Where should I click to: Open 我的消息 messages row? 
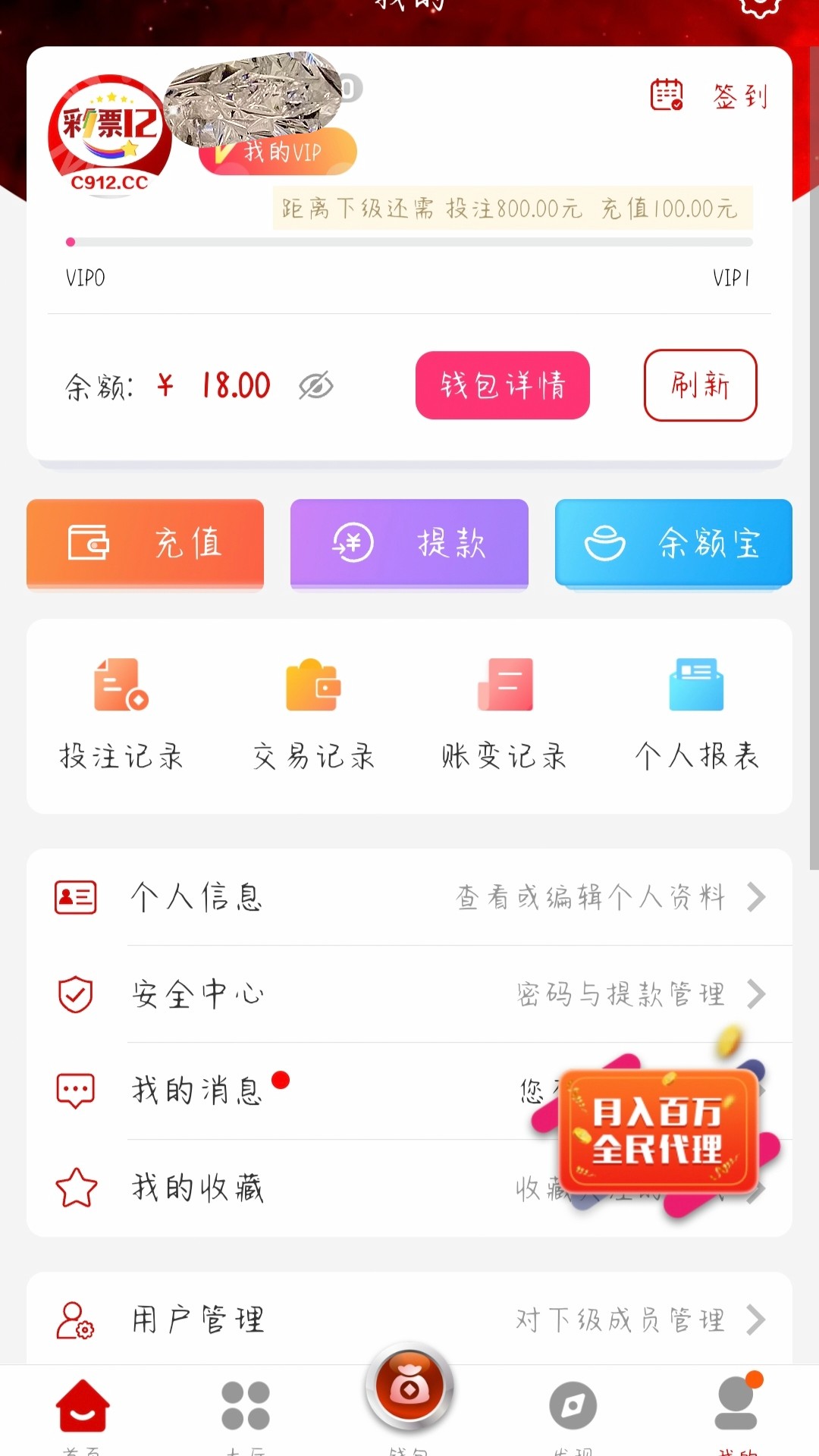tap(303, 1091)
